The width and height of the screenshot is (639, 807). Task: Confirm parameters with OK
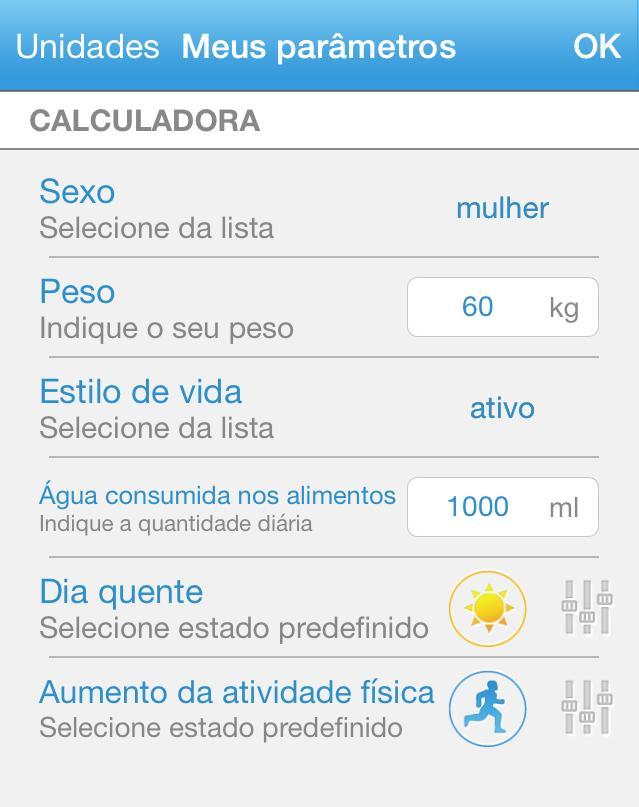pos(597,46)
